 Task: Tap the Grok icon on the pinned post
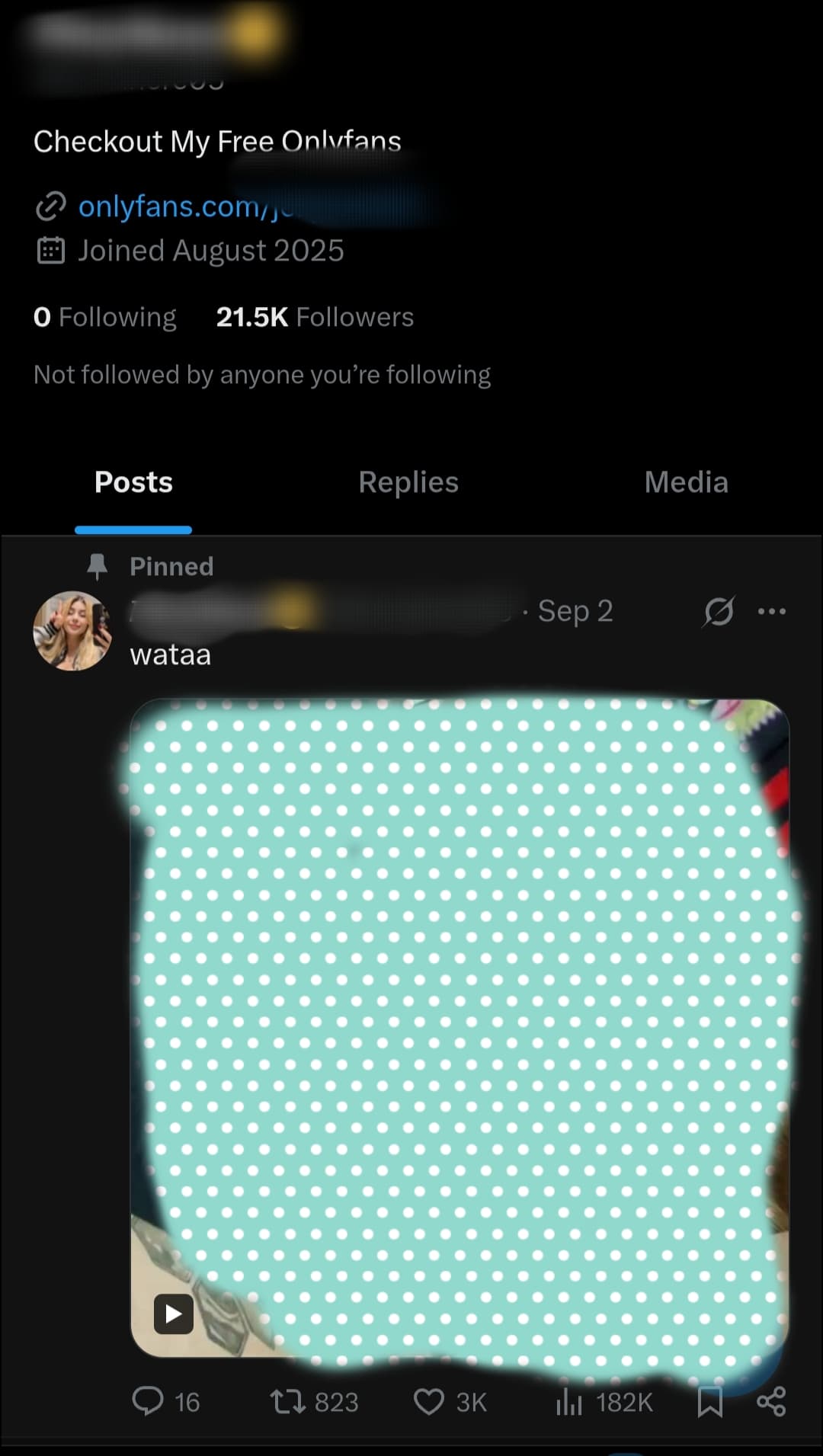[x=719, y=611]
